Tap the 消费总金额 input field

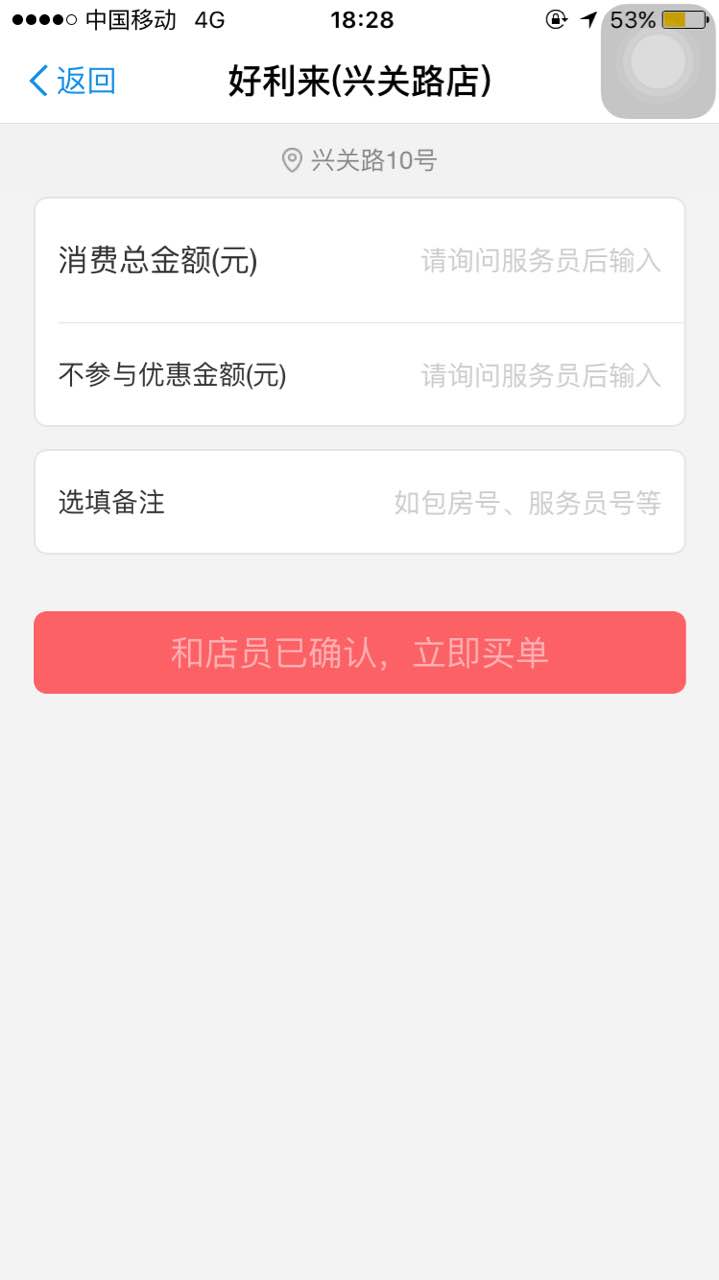tap(540, 262)
